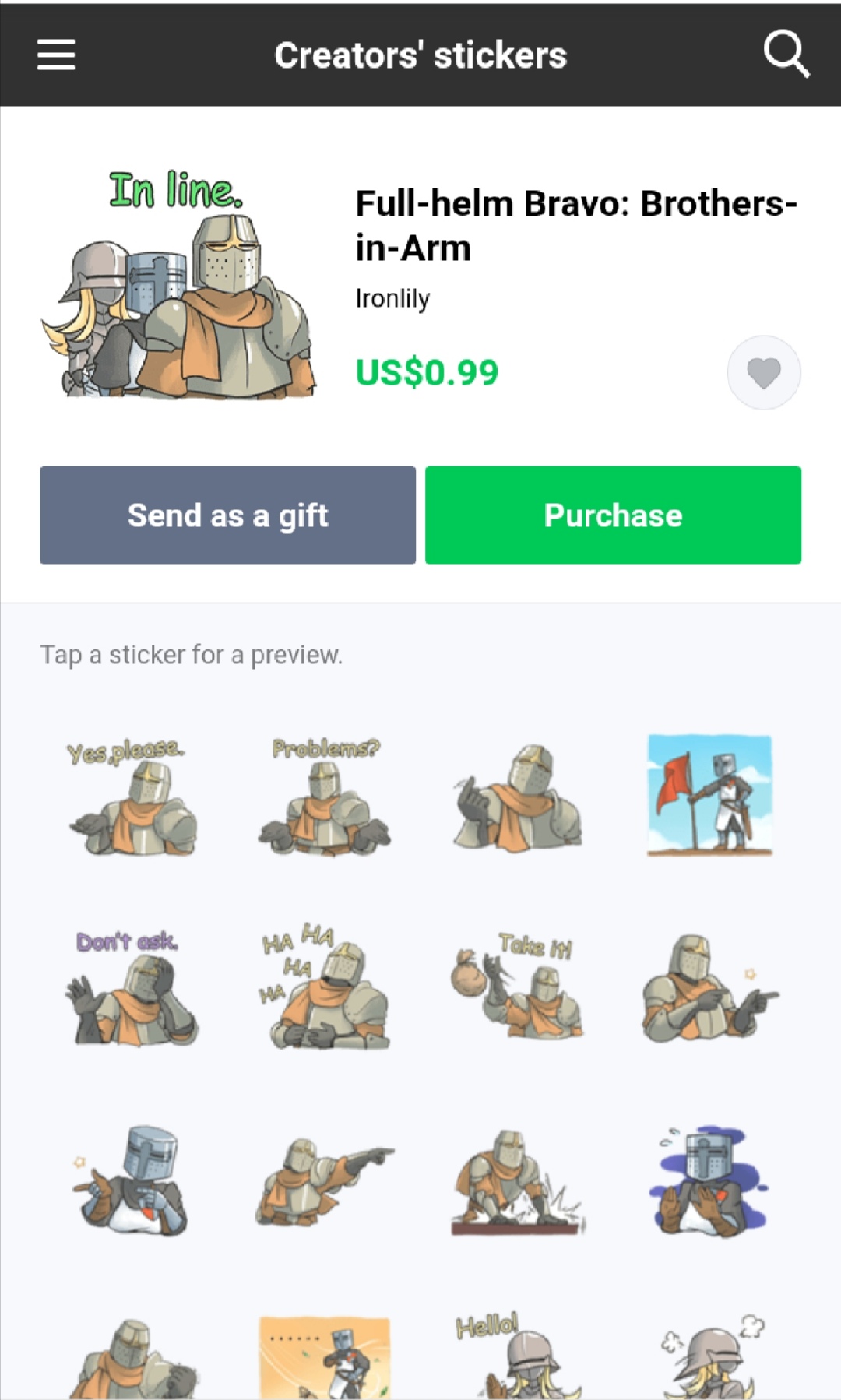841x1400 pixels.
Task: Open the search icon
Action: coord(786,54)
